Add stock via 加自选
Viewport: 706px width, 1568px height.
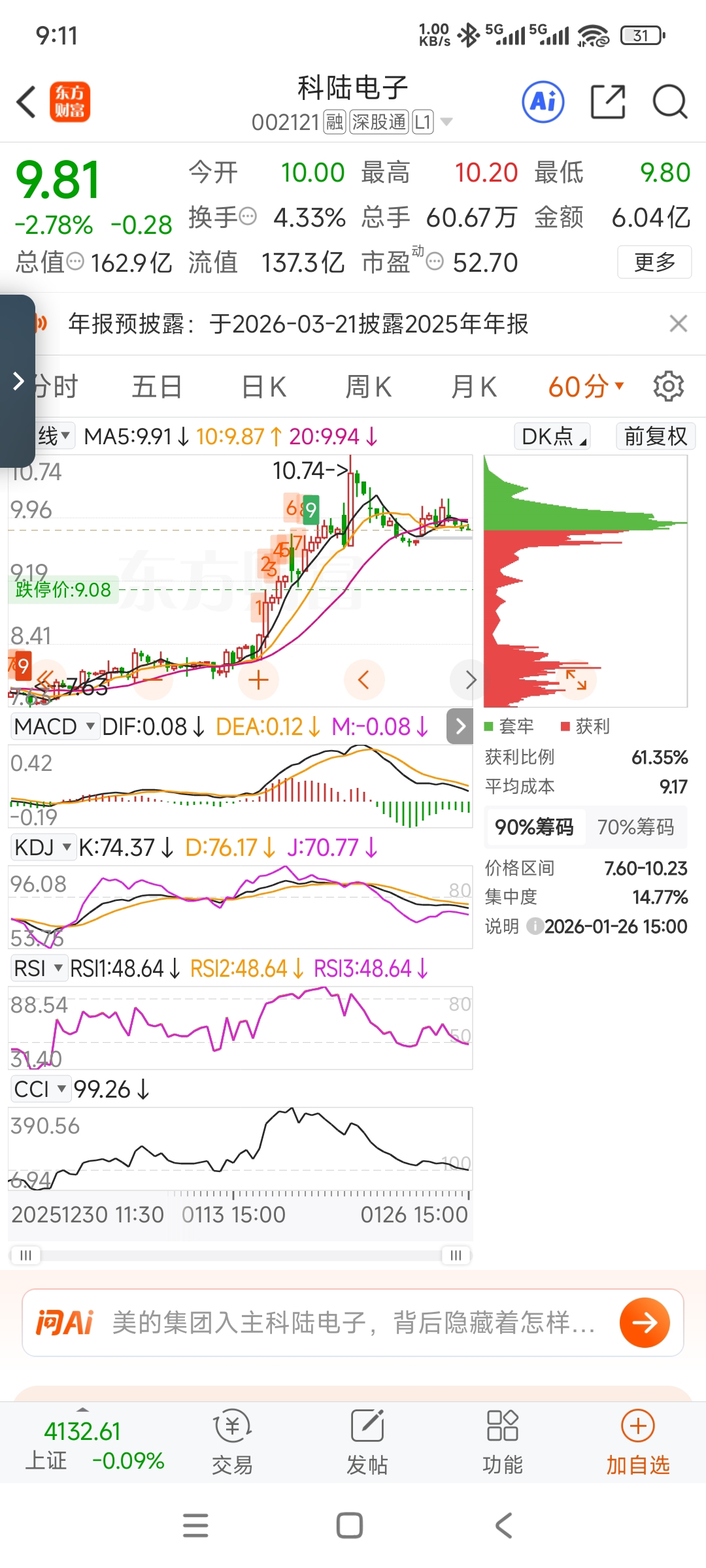coord(638,1443)
